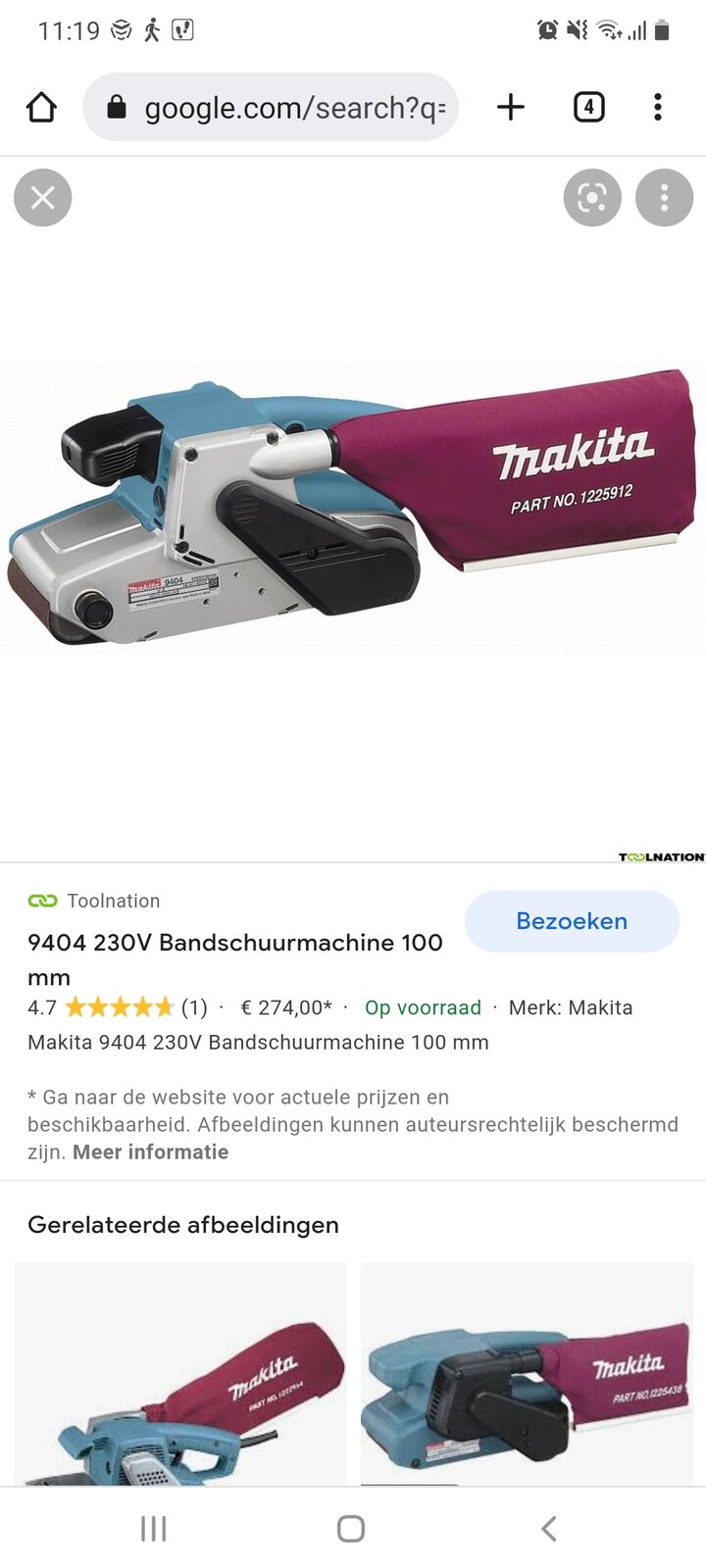Open the second related blue sander image

[x=527, y=1374]
